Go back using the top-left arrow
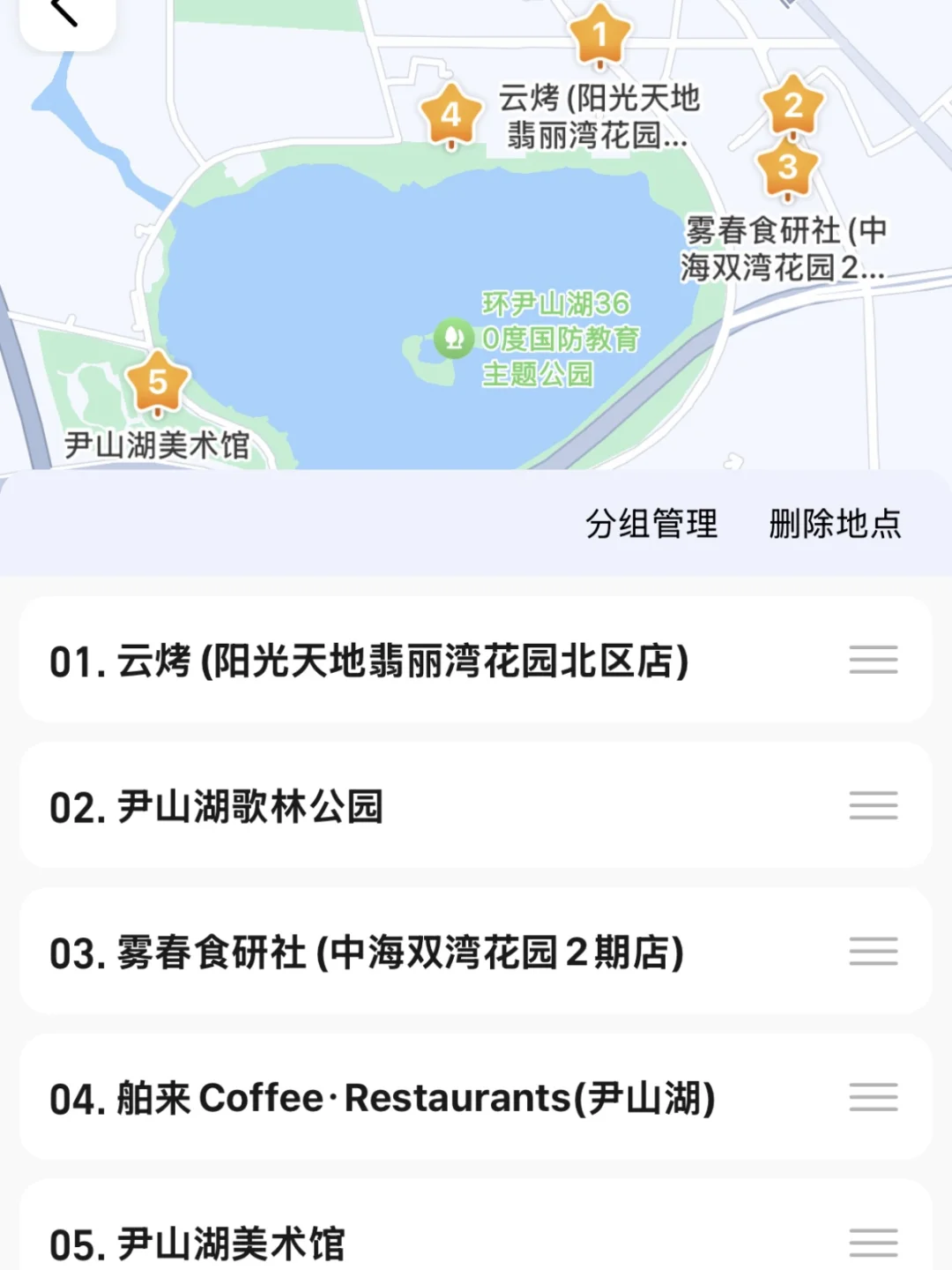The height and width of the screenshot is (1270, 952). click(x=66, y=15)
